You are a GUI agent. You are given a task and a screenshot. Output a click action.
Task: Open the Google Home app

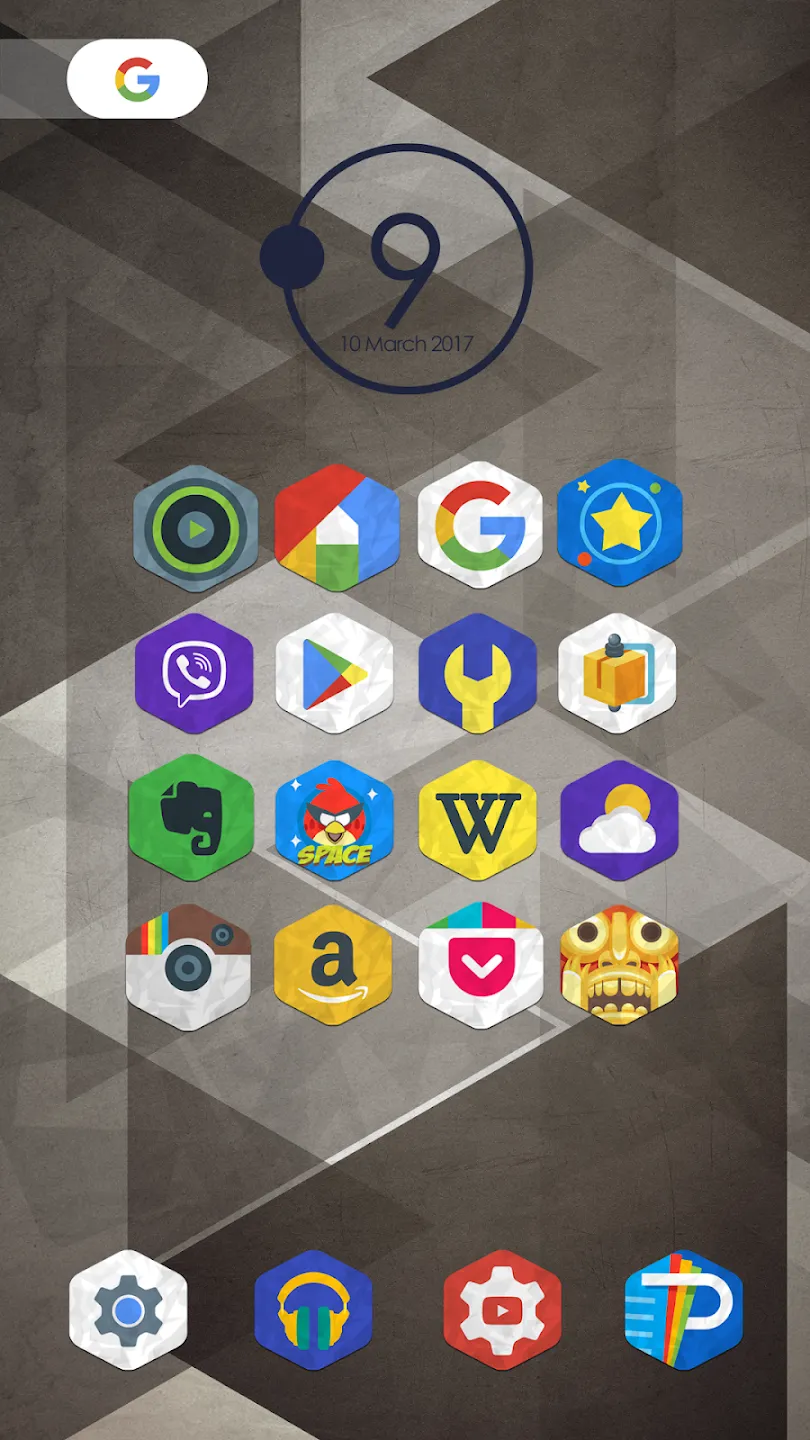tap(337, 526)
